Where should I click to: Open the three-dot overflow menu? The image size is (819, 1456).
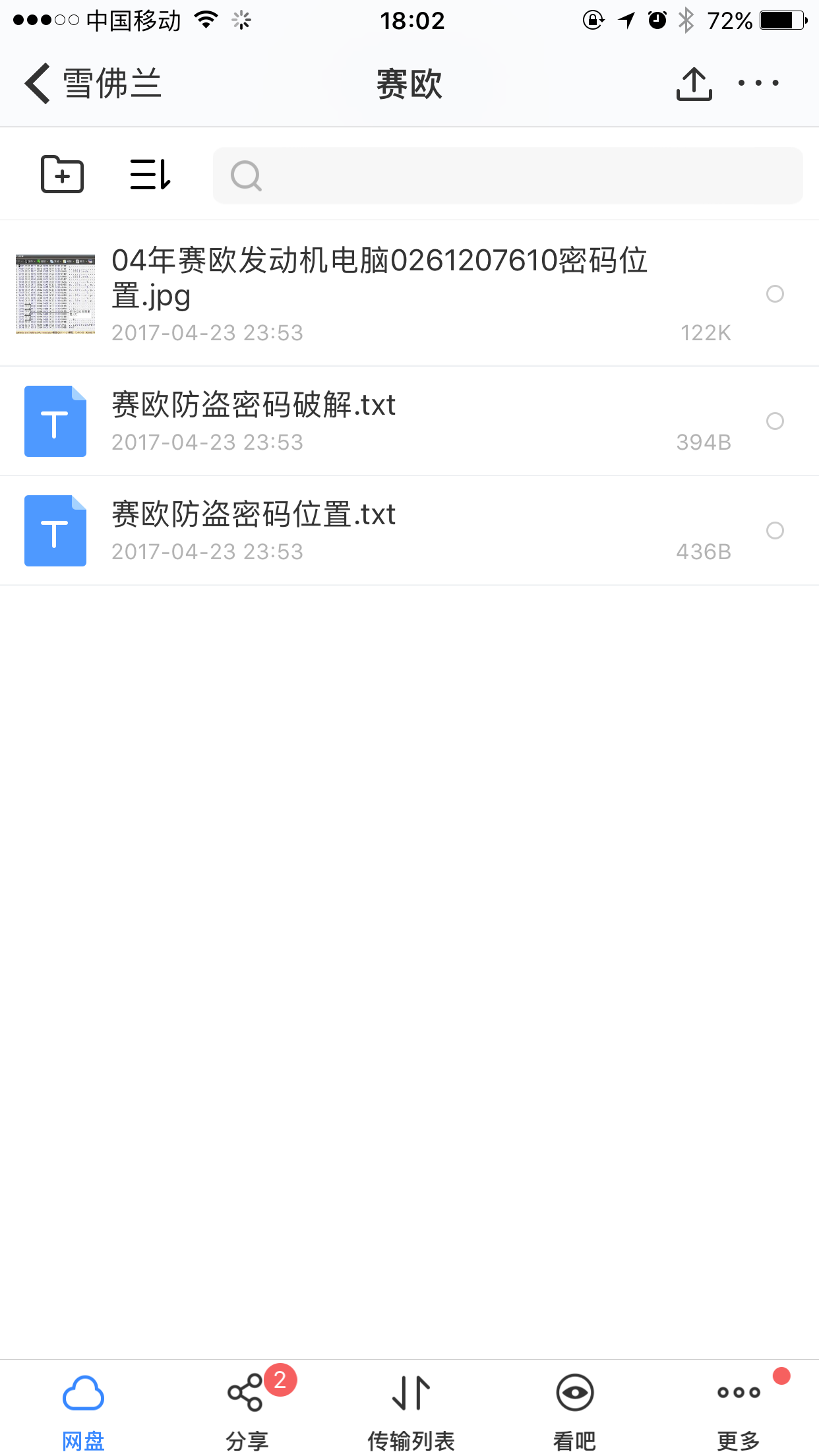click(x=758, y=83)
